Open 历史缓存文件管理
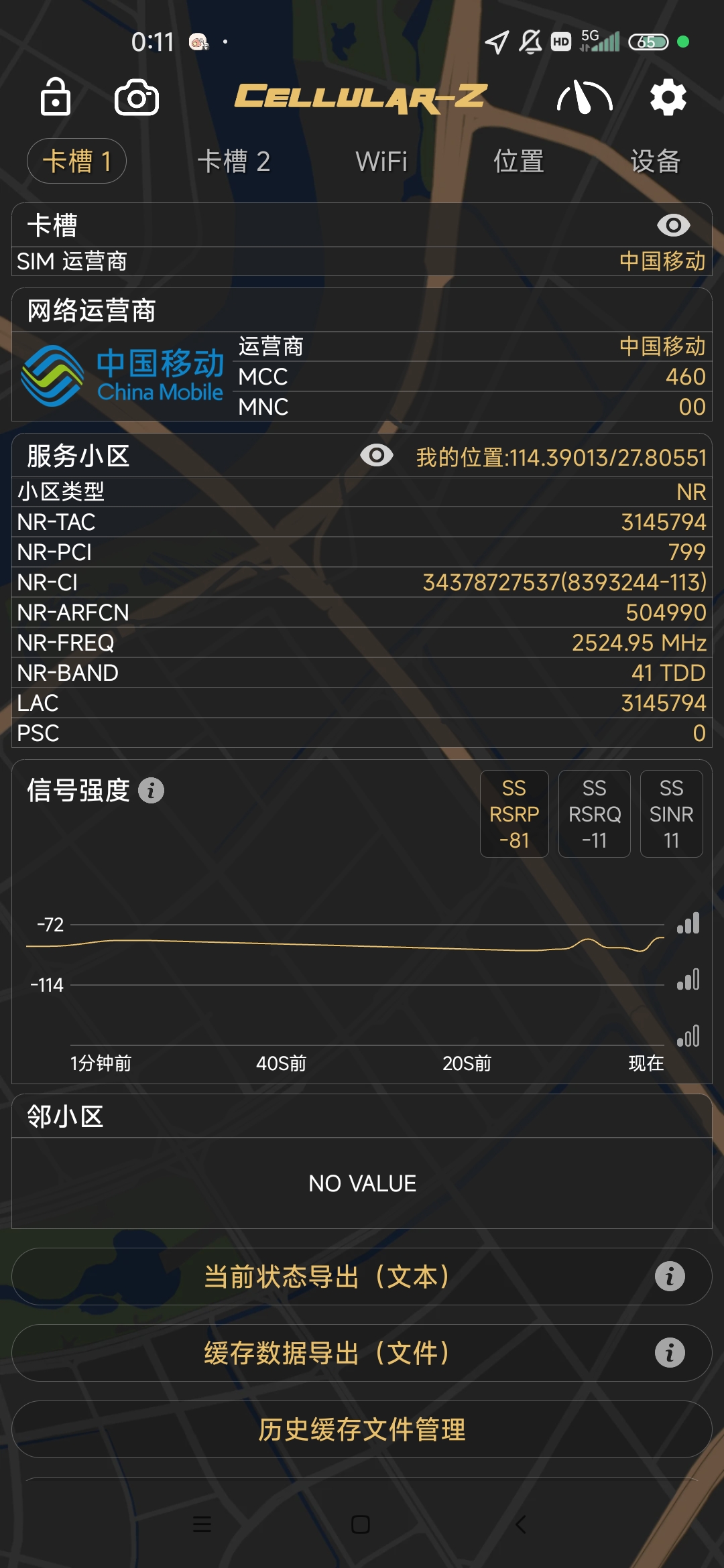Screen dimensions: 724x1568 pyautogui.click(x=362, y=1429)
